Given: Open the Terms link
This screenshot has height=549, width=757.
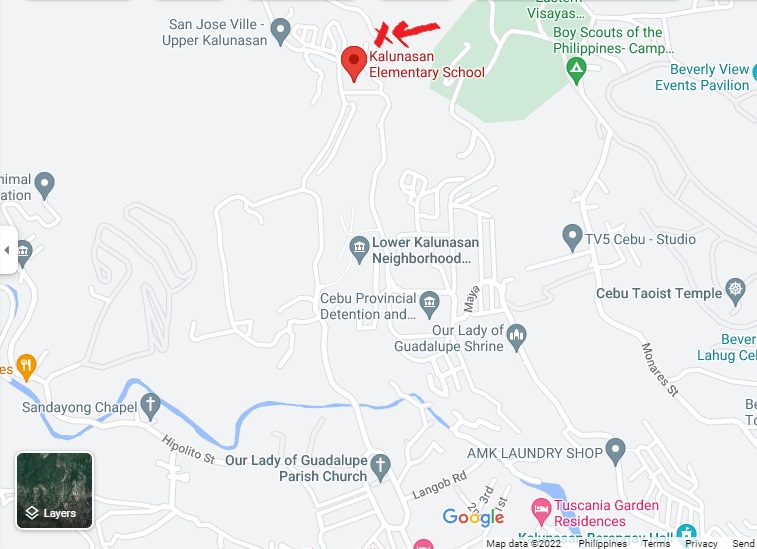Looking at the screenshot, I should point(656,543).
